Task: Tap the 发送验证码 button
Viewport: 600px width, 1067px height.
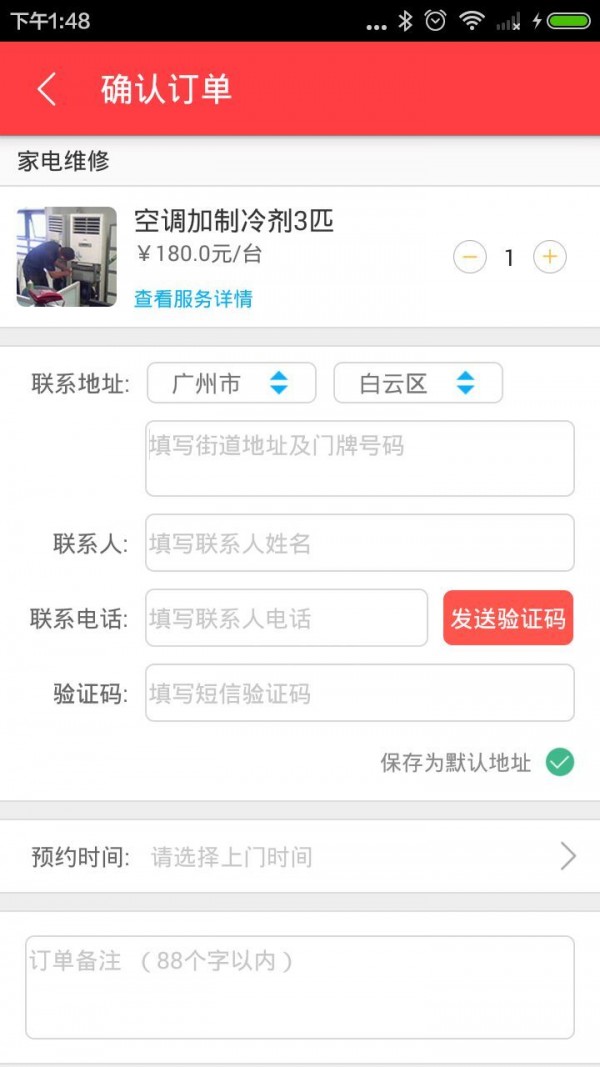Action: 508,618
